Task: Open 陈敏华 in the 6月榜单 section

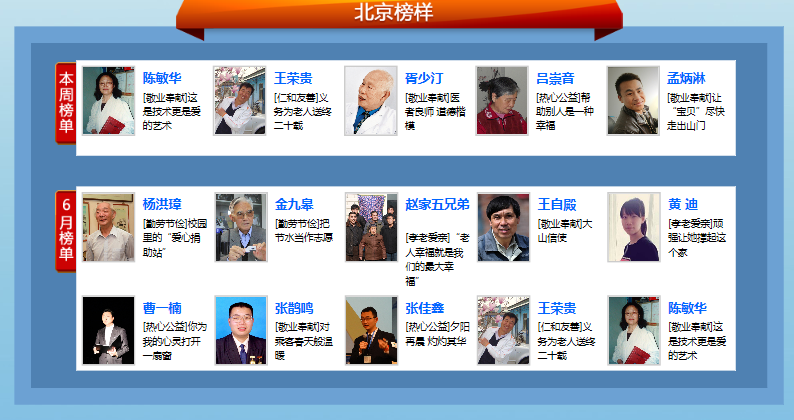Action: (687, 308)
